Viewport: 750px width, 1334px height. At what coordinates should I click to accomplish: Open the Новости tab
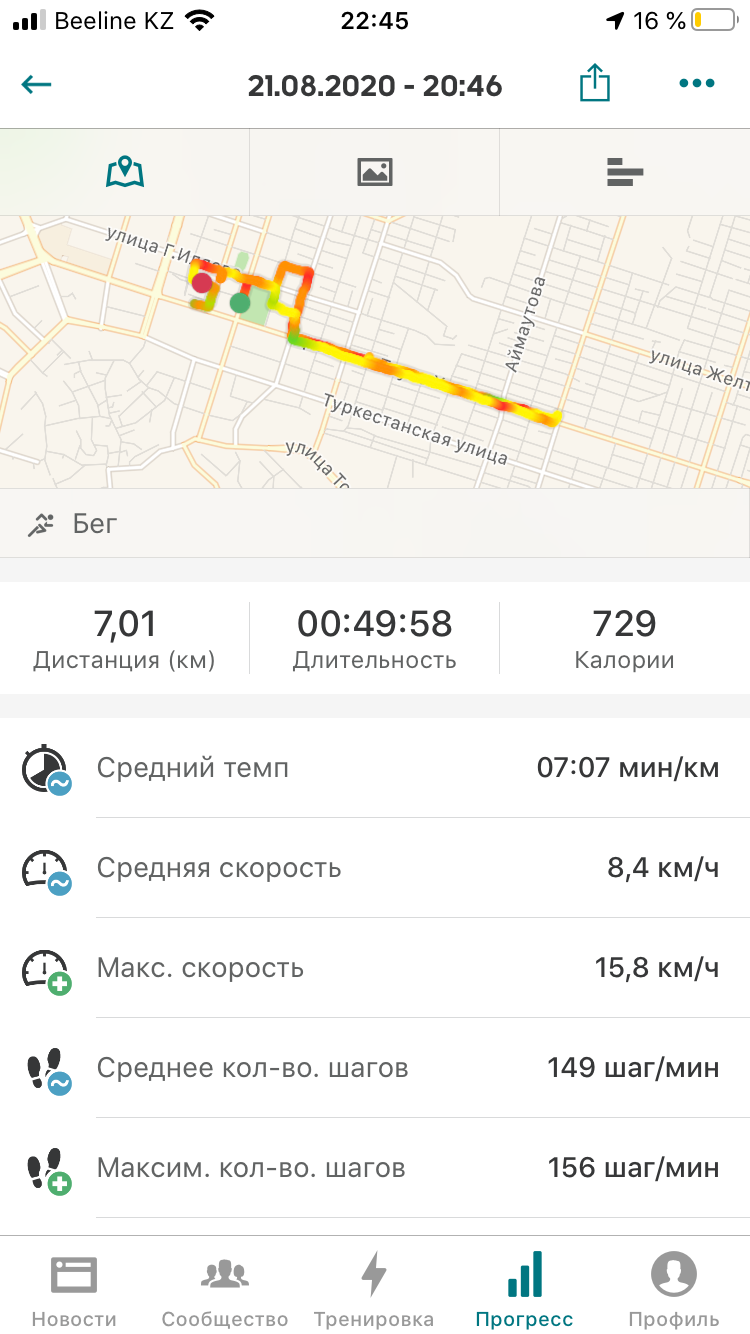[x=74, y=1288]
